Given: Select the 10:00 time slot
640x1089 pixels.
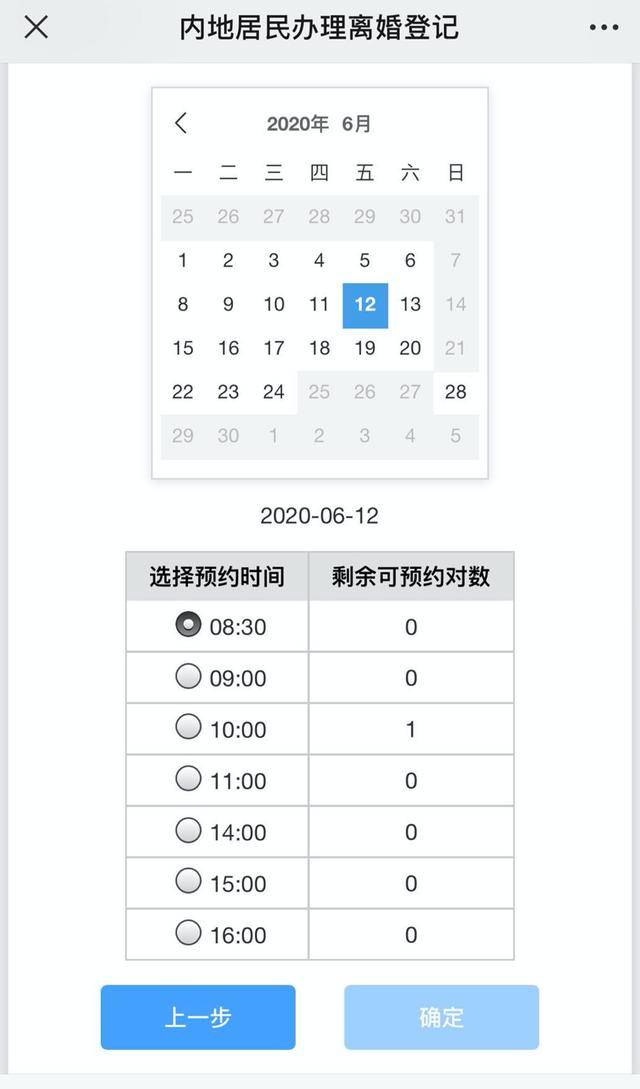Looking at the screenshot, I should click(x=188, y=728).
